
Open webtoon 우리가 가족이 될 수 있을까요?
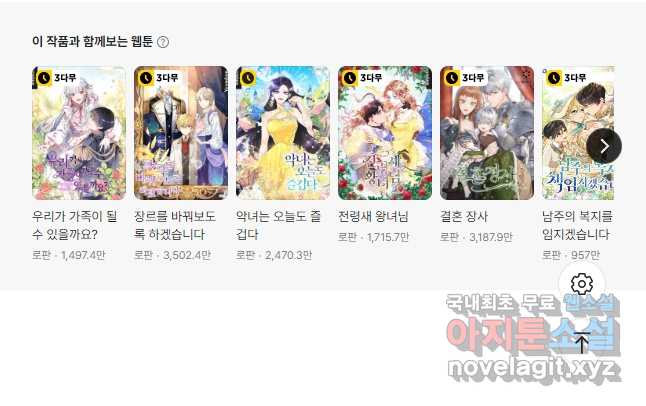point(78,133)
